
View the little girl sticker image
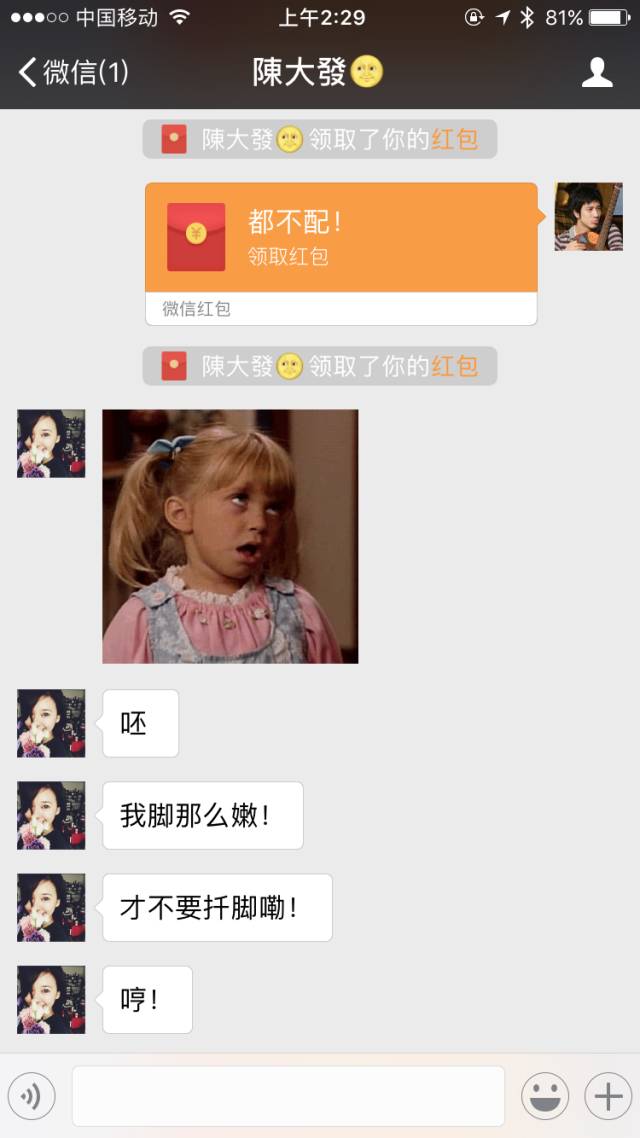pyautogui.click(x=230, y=536)
